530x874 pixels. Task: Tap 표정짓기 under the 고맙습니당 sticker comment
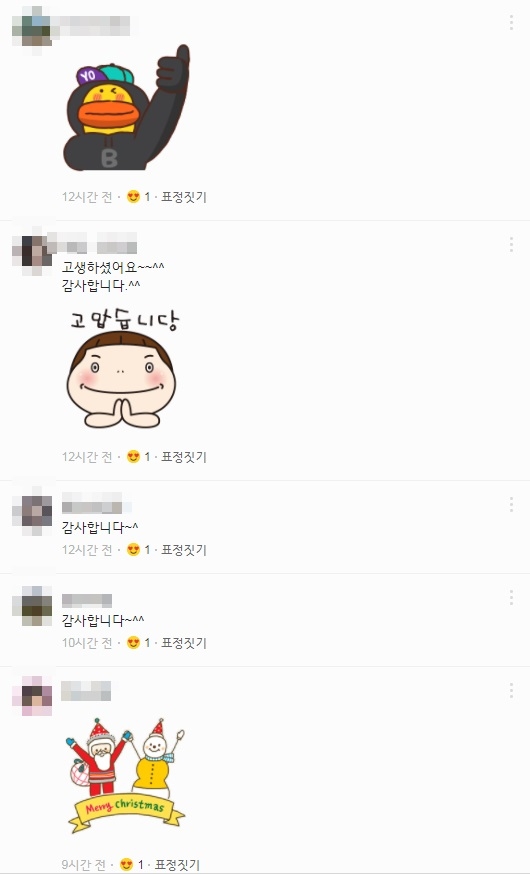point(184,457)
